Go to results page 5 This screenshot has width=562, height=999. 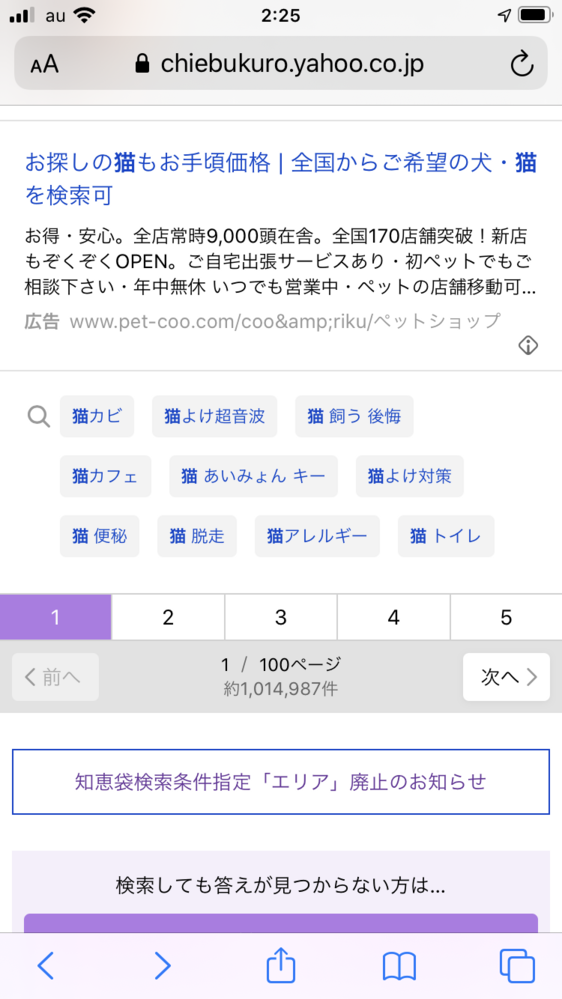507,617
